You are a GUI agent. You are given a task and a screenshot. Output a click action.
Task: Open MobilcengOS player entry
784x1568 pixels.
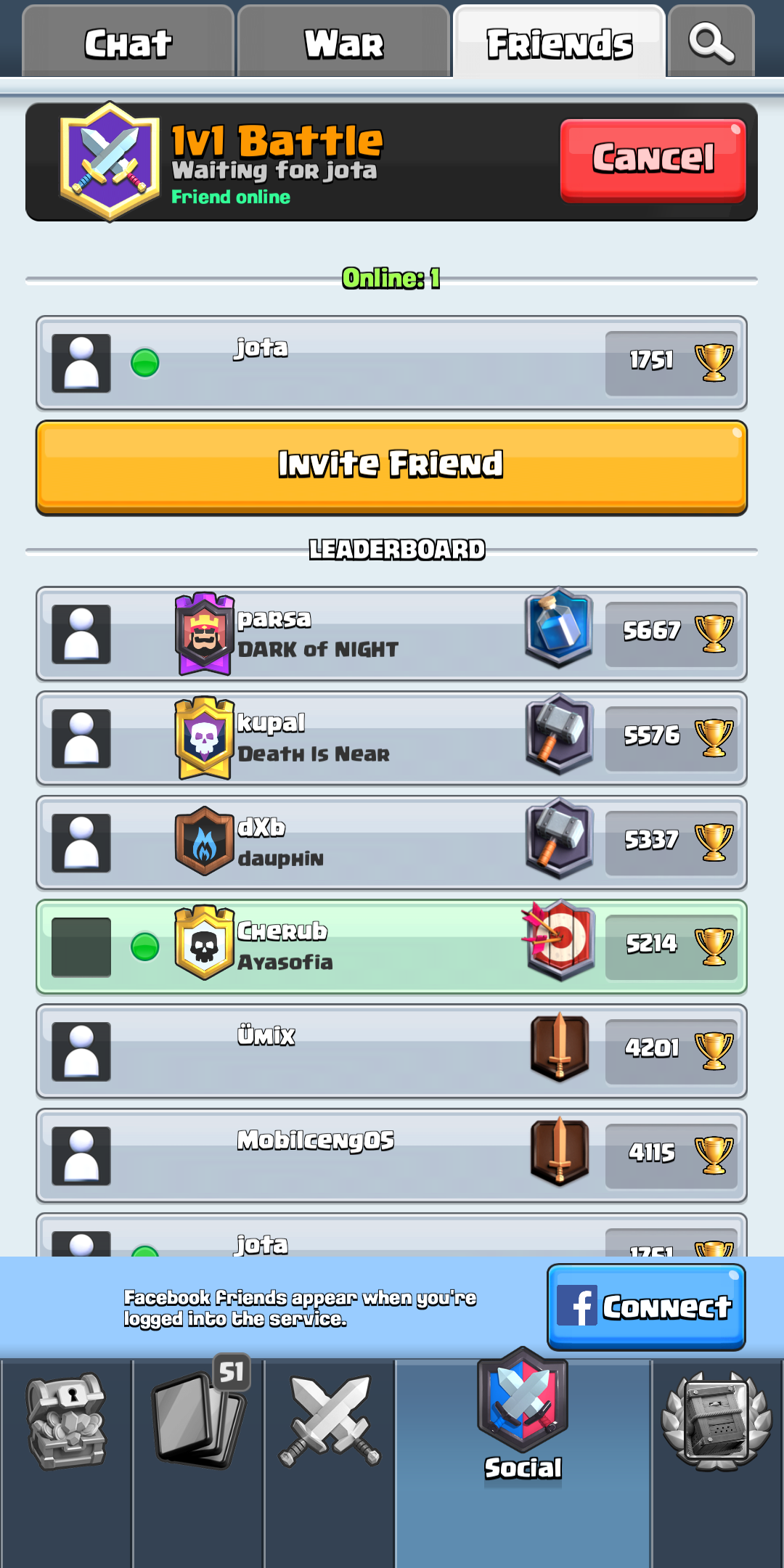click(391, 1156)
